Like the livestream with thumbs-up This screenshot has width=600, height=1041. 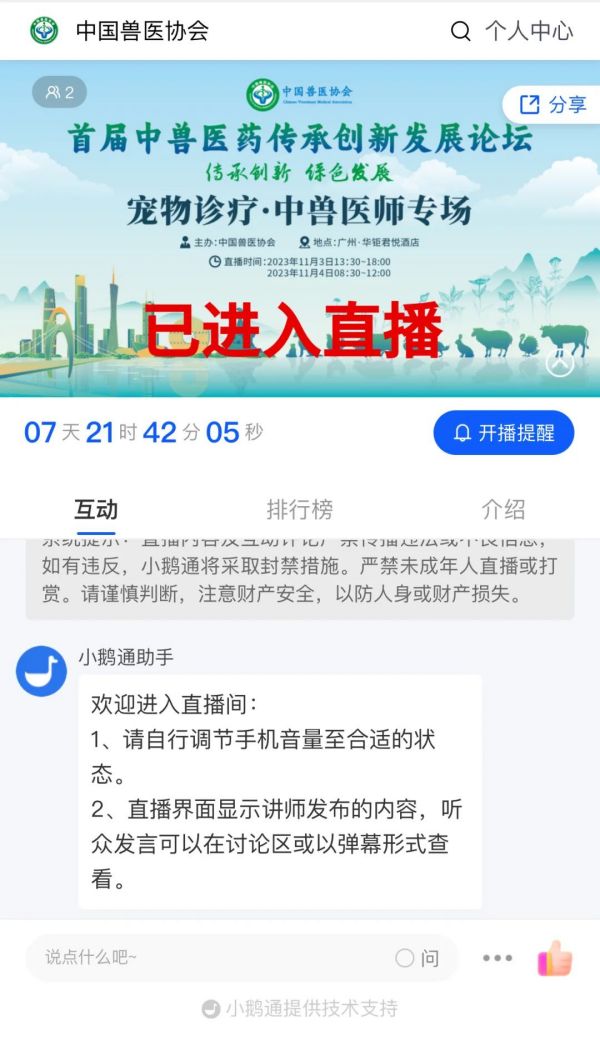tap(555, 958)
